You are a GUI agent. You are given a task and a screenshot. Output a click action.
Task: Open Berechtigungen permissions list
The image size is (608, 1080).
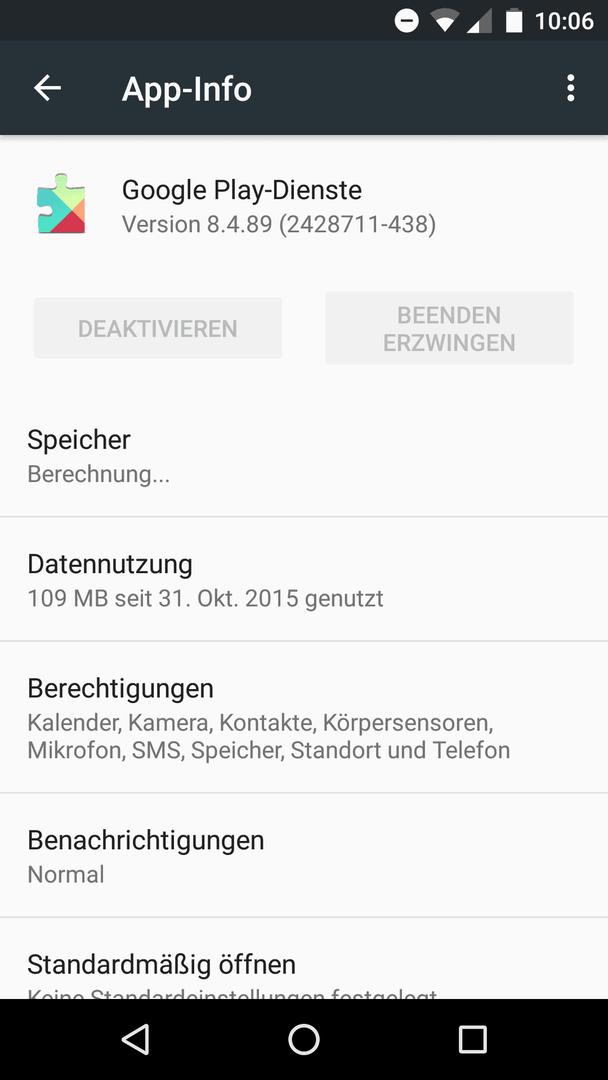pyautogui.click(x=304, y=717)
